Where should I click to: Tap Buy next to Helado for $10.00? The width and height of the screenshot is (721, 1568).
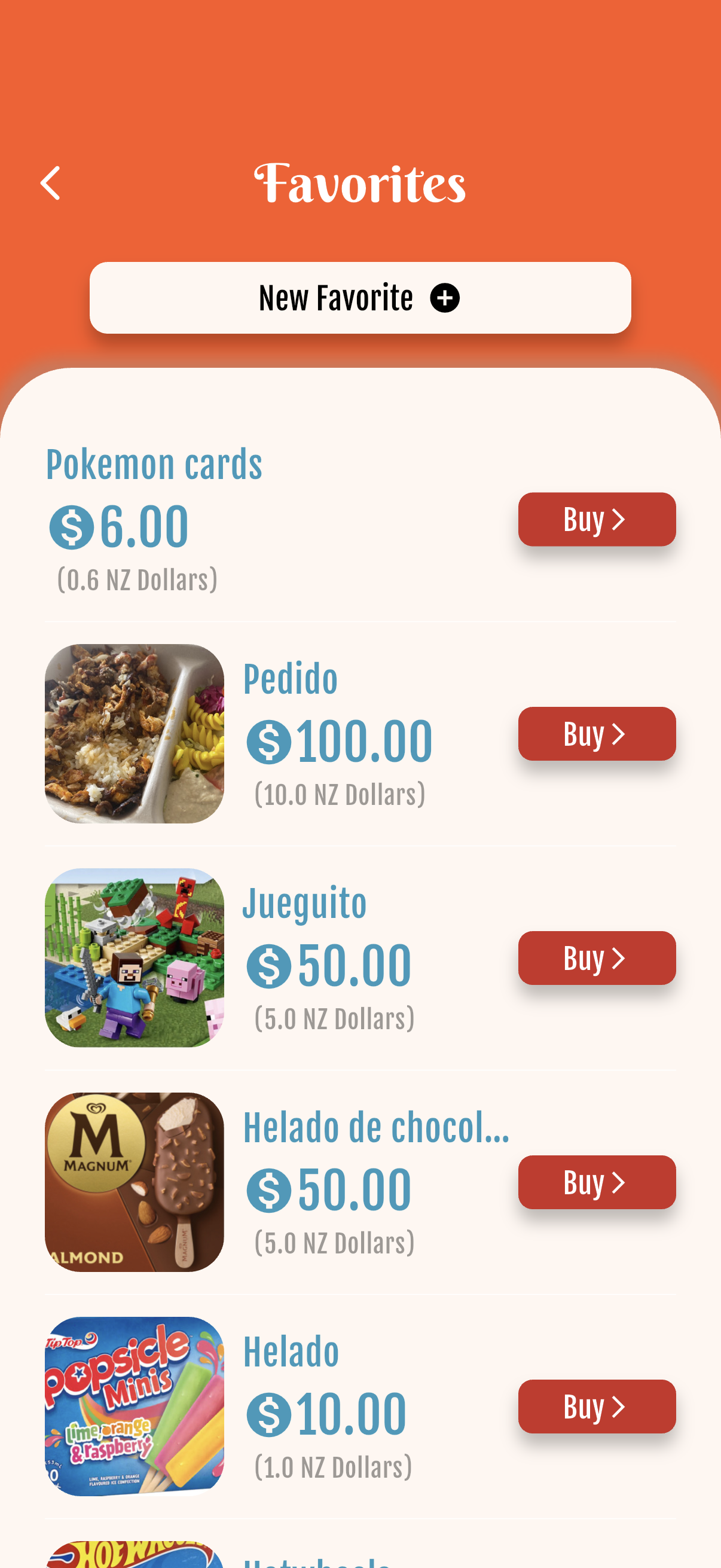[597, 1407]
